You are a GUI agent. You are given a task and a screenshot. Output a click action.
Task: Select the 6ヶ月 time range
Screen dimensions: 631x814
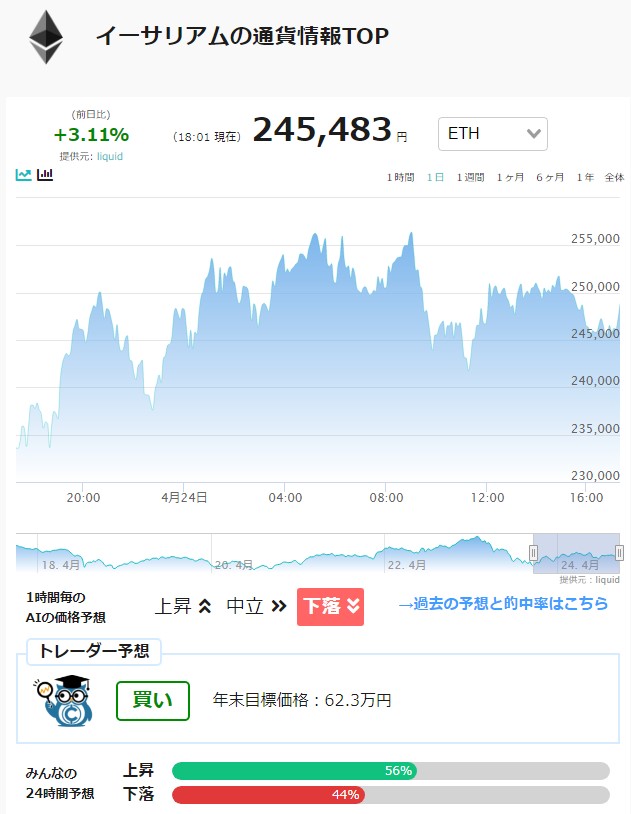[x=550, y=178]
